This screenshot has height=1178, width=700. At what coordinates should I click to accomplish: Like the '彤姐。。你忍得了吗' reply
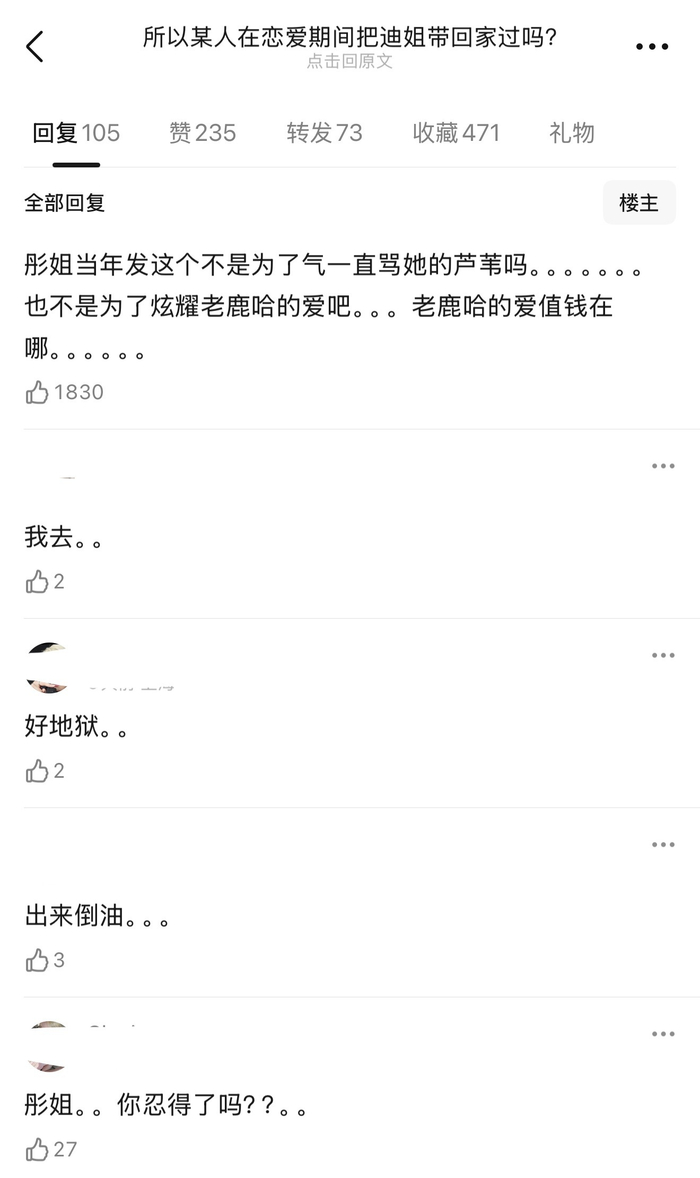pos(38,1150)
